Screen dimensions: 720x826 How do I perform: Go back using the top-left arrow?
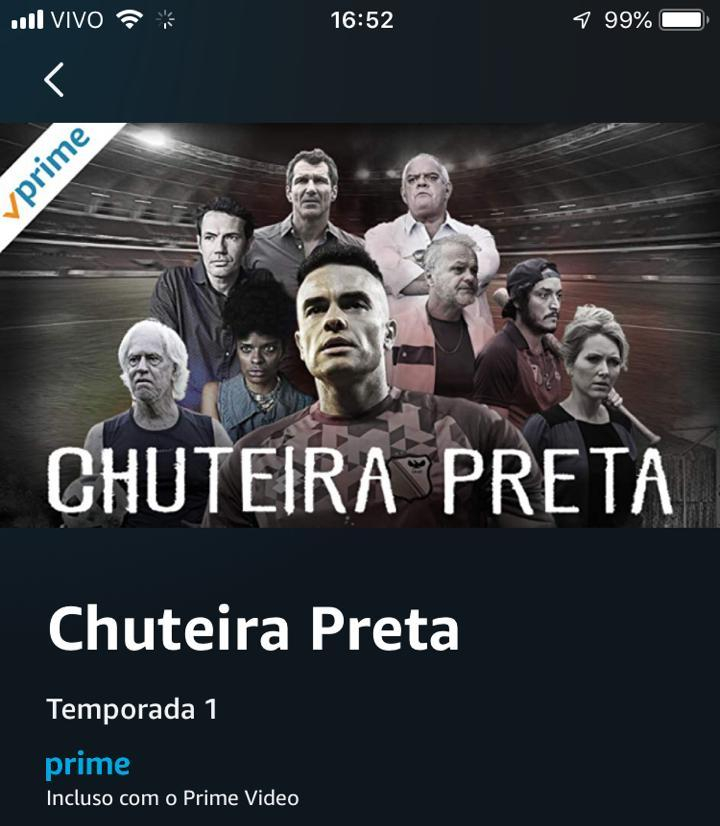click(x=54, y=80)
